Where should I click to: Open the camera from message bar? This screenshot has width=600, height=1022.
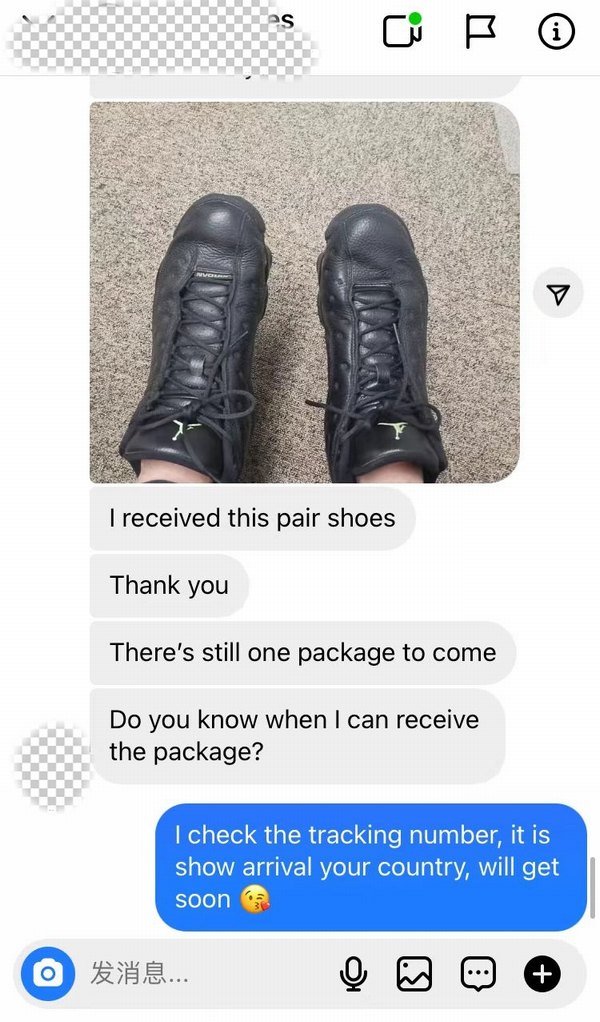[48, 973]
